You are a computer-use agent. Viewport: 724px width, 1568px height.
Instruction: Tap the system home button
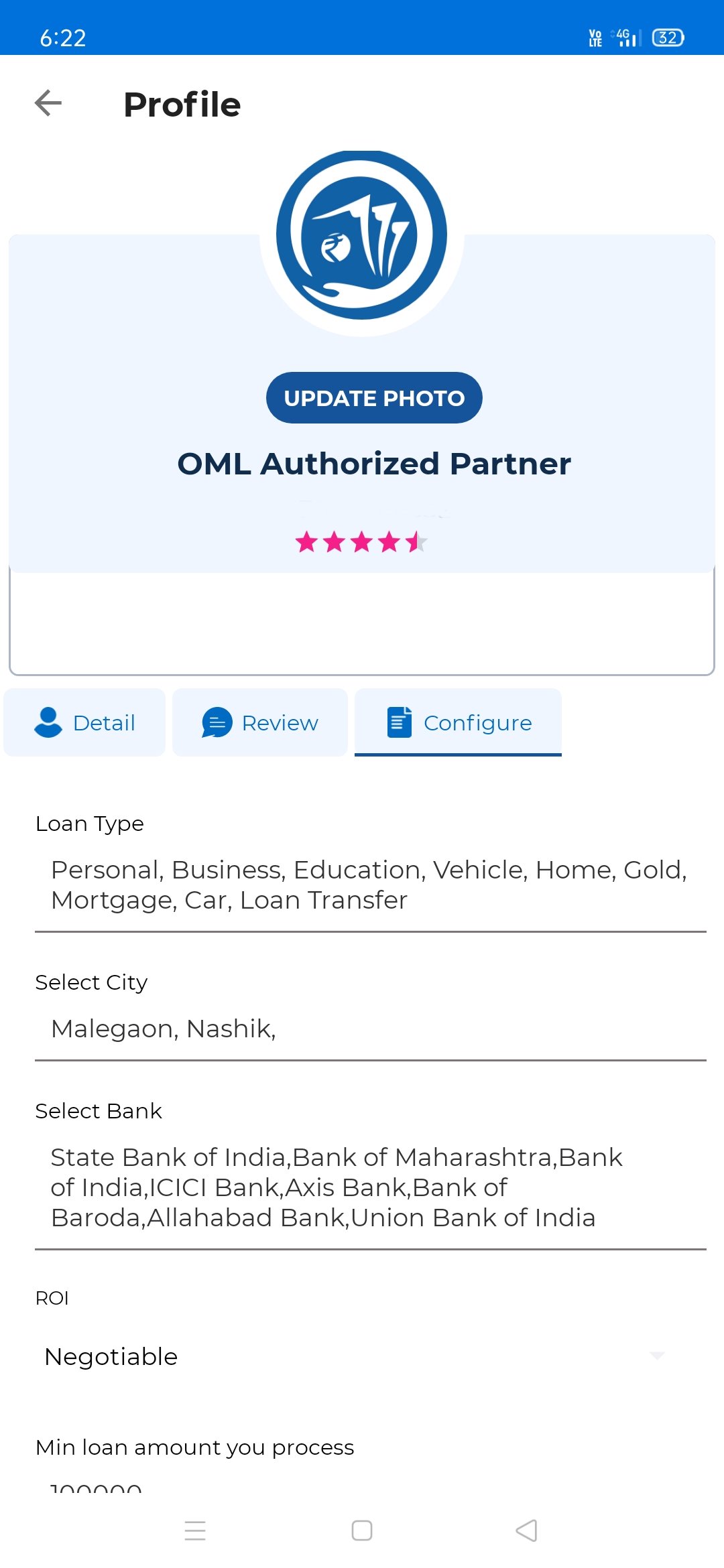pyautogui.click(x=362, y=1530)
